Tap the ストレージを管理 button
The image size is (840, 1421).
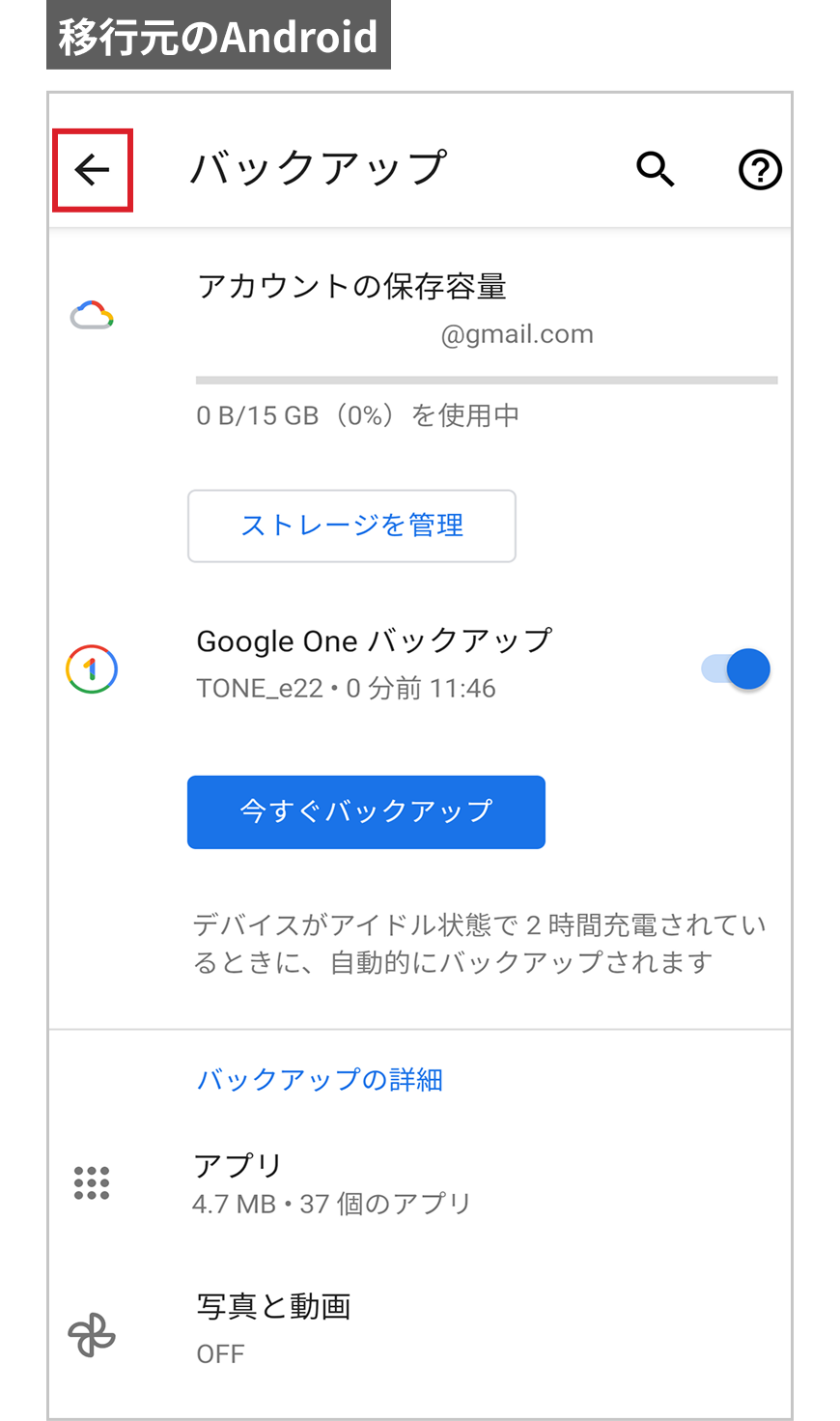click(351, 526)
